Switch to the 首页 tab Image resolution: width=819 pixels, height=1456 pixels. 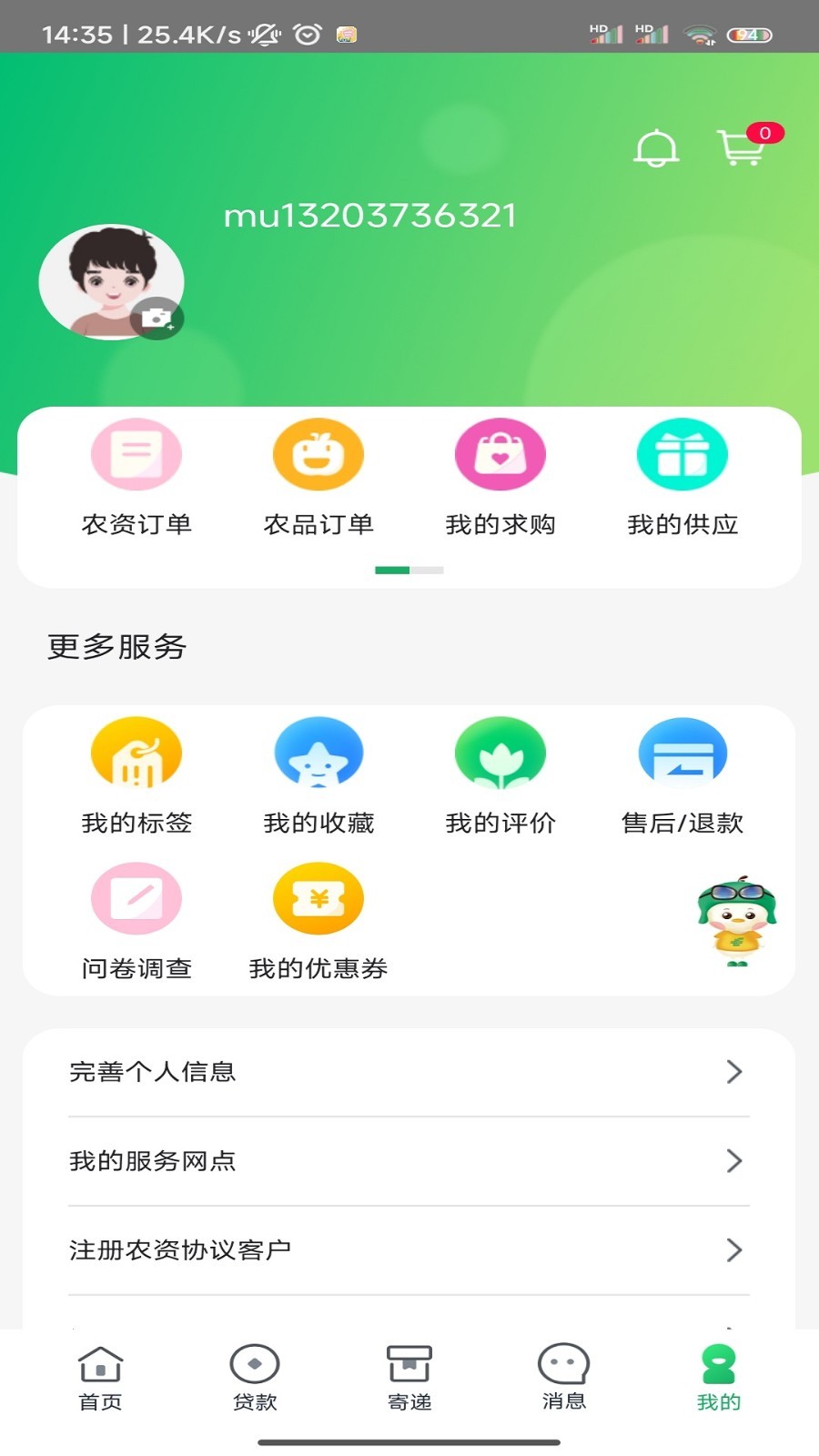click(x=100, y=1378)
